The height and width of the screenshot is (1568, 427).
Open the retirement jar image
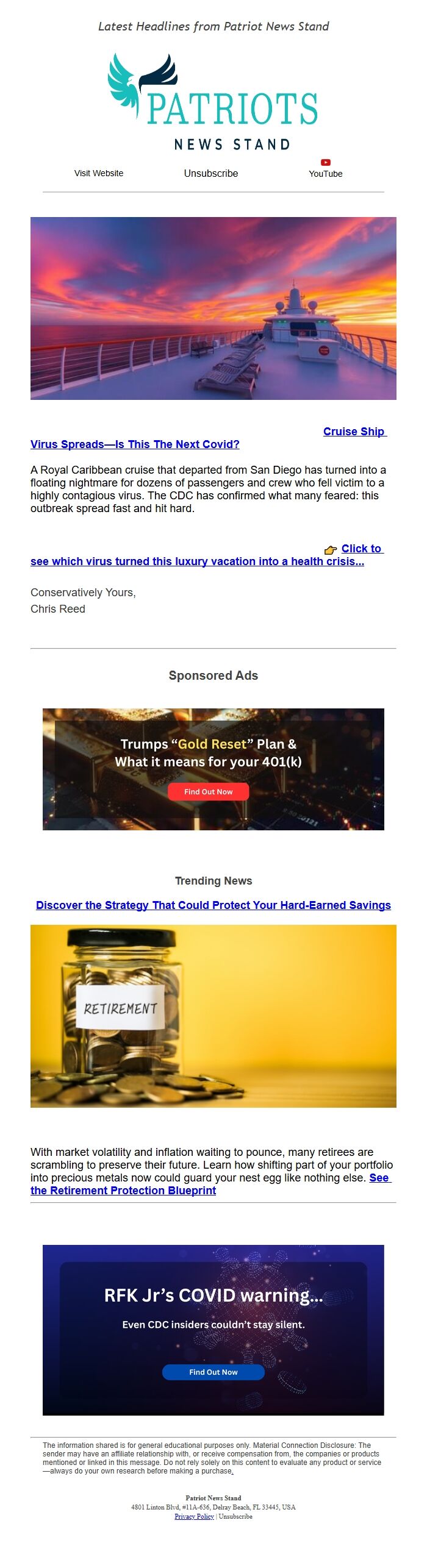pos(213,1016)
